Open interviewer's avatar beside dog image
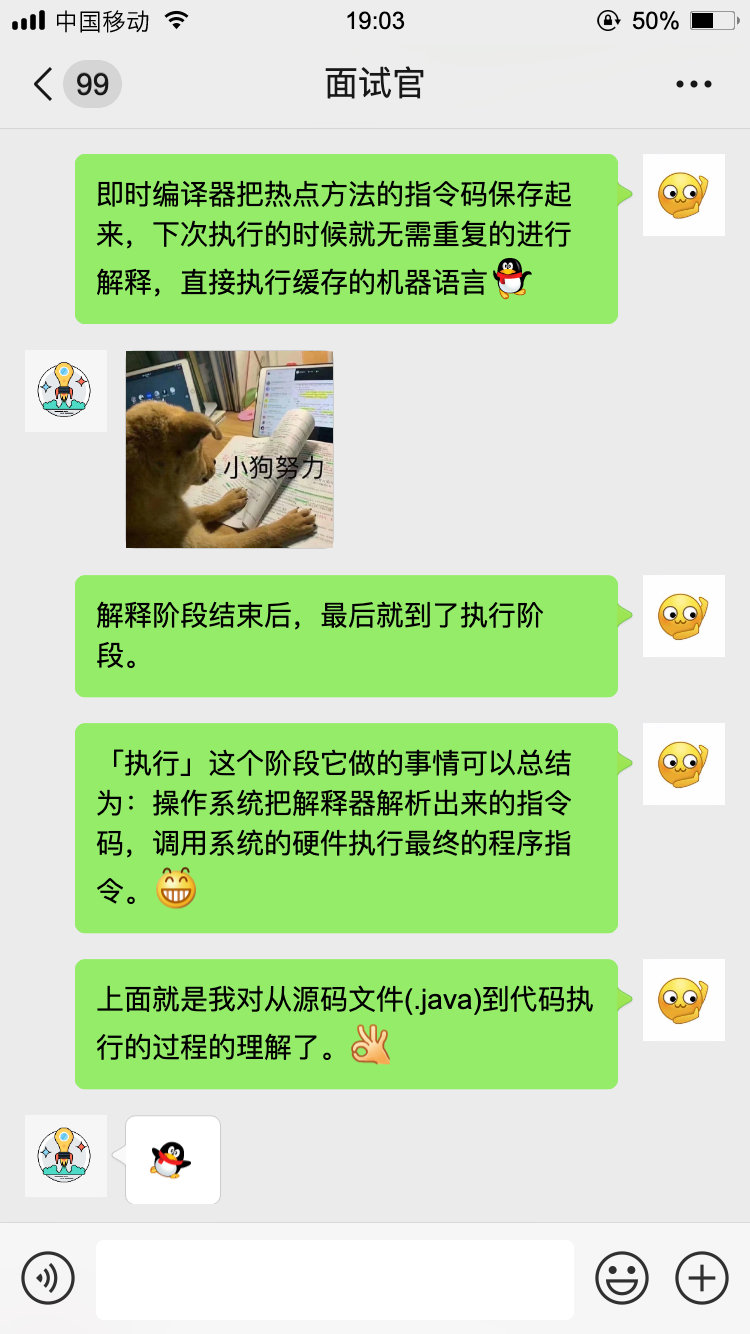 pyautogui.click(x=65, y=391)
